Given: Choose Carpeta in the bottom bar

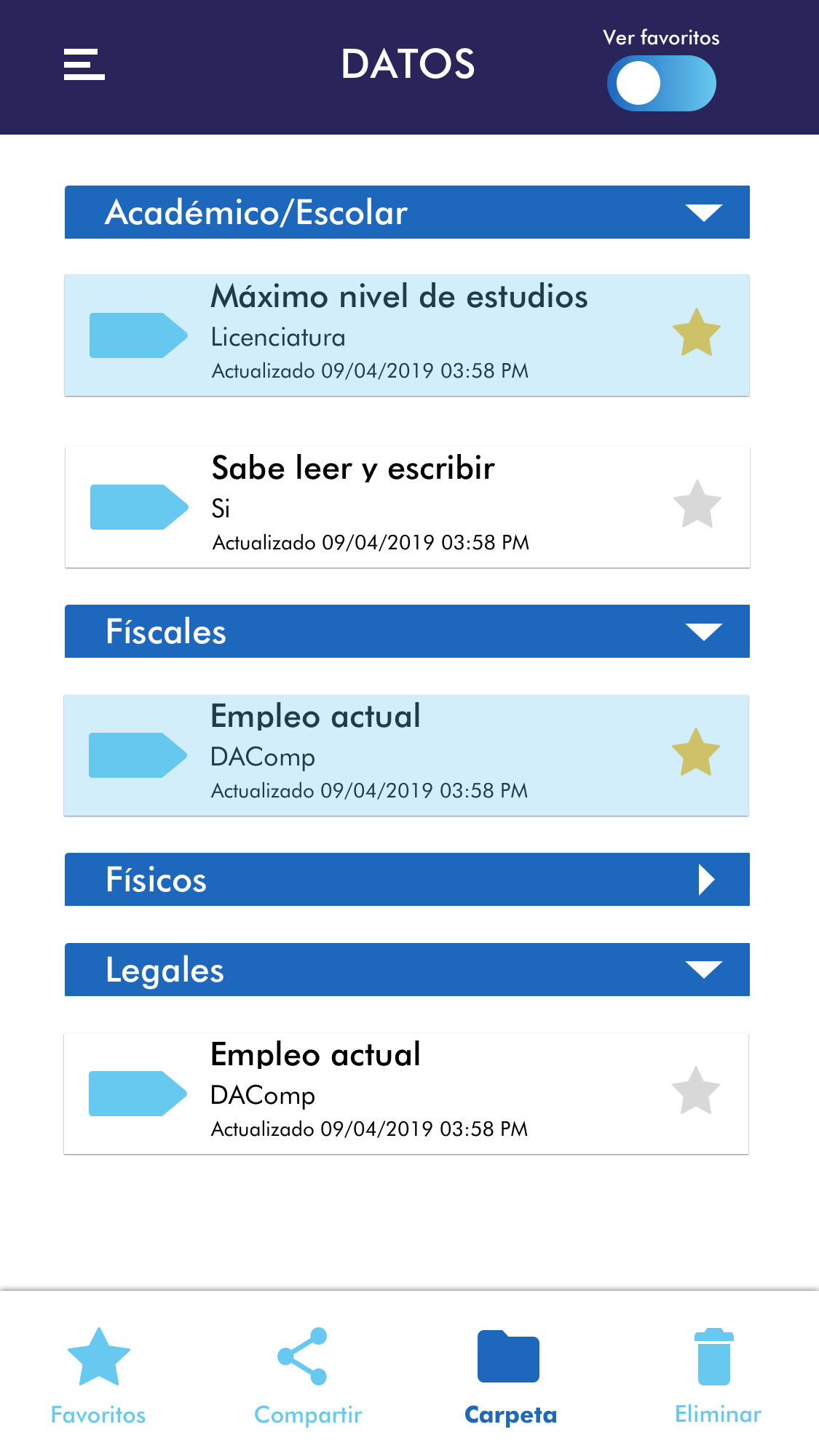Looking at the screenshot, I should point(510,1375).
